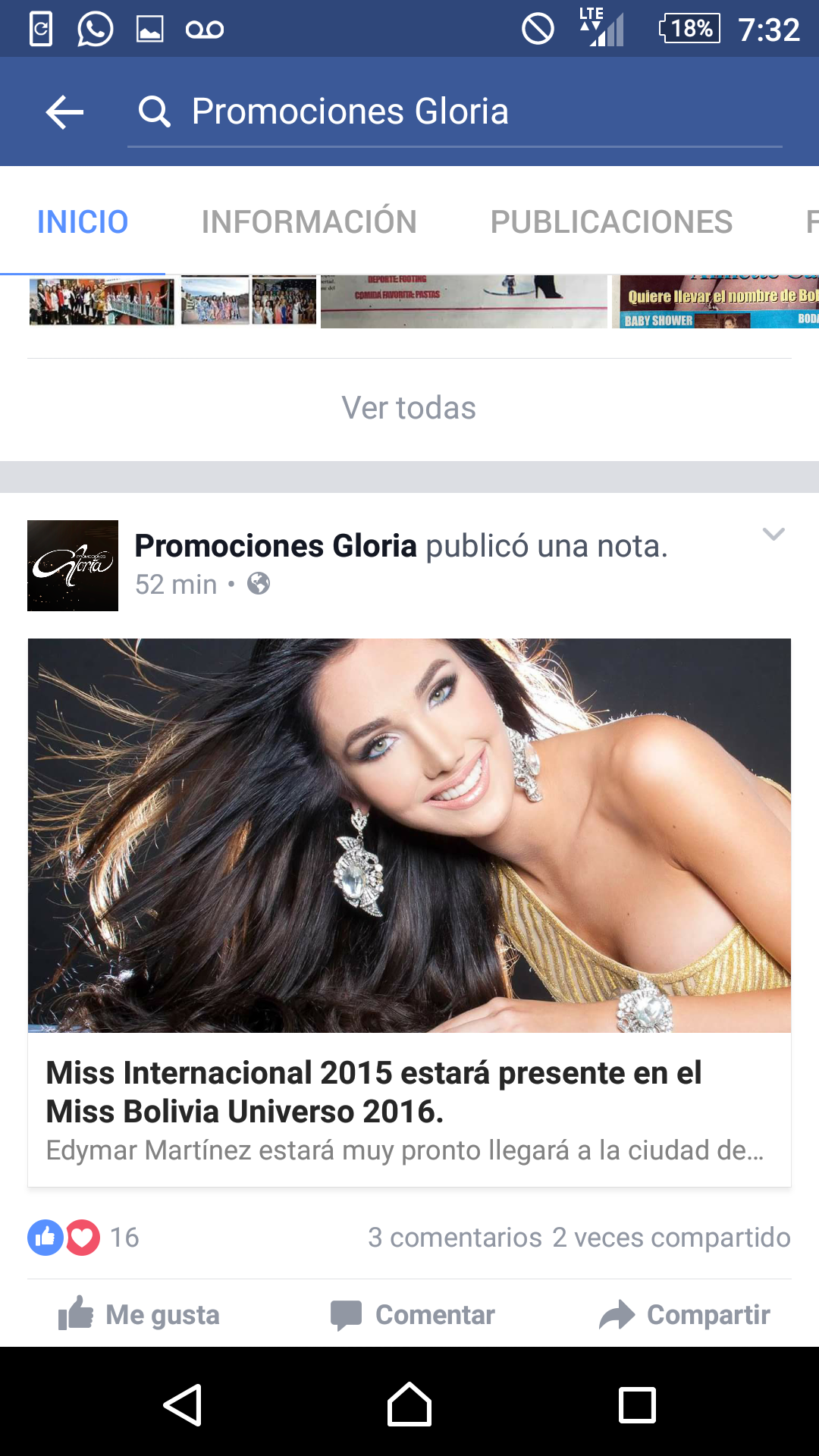
Task: Go back using the header arrow
Action: point(64,112)
